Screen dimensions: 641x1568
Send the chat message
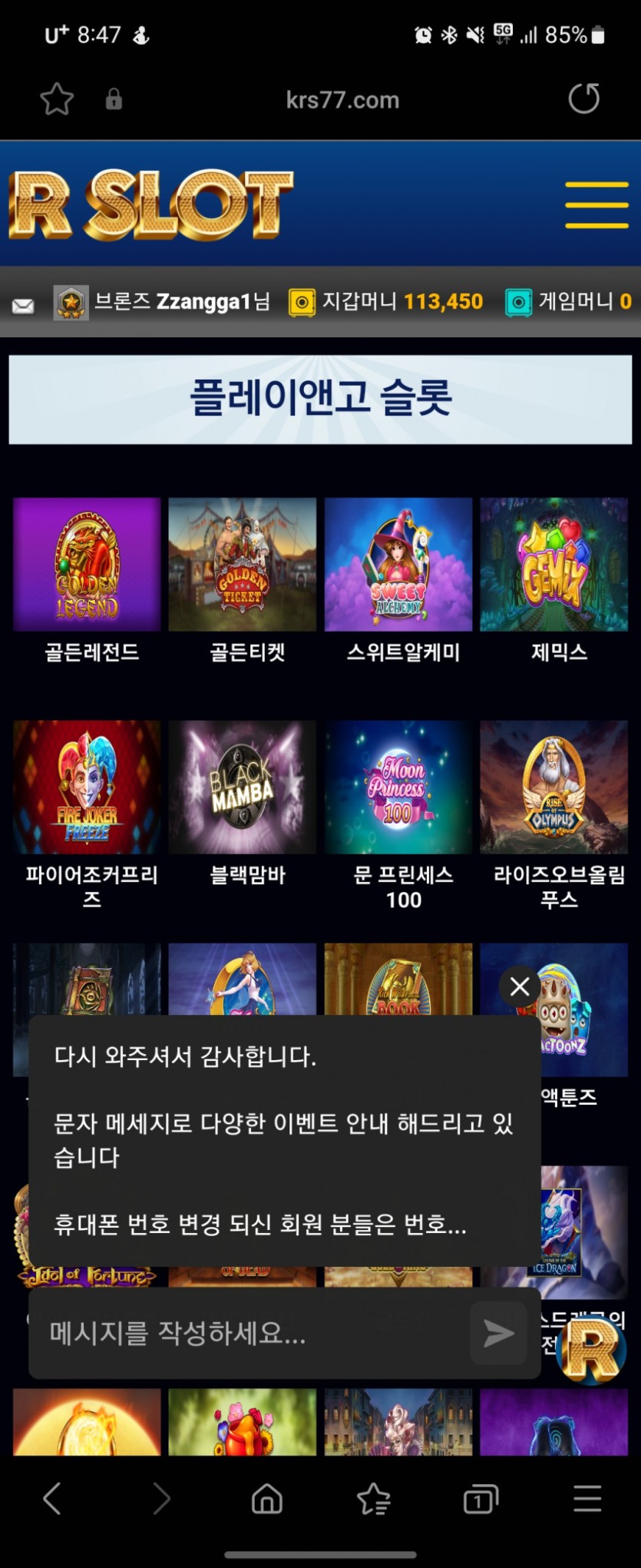click(x=498, y=1333)
